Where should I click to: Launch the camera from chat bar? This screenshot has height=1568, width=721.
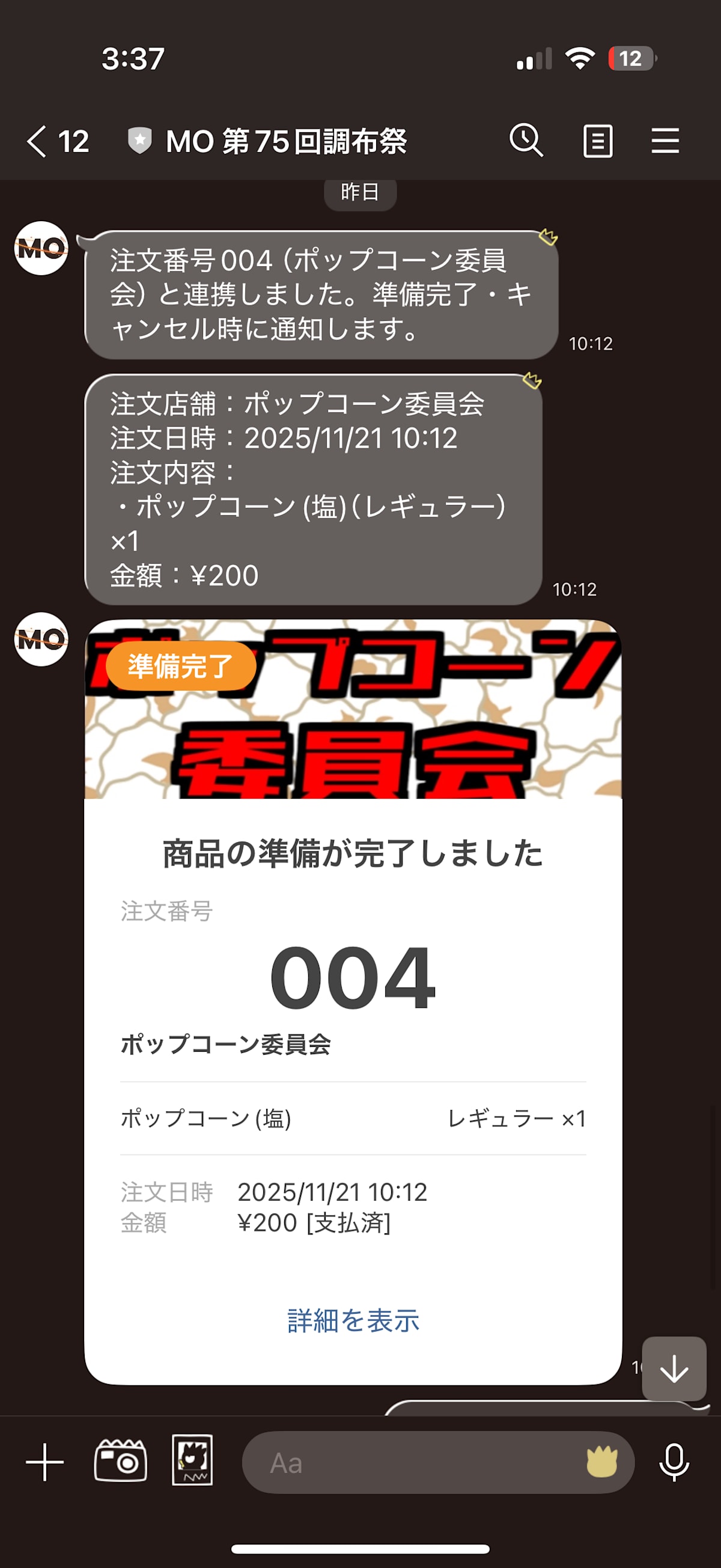tap(121, 1461)
